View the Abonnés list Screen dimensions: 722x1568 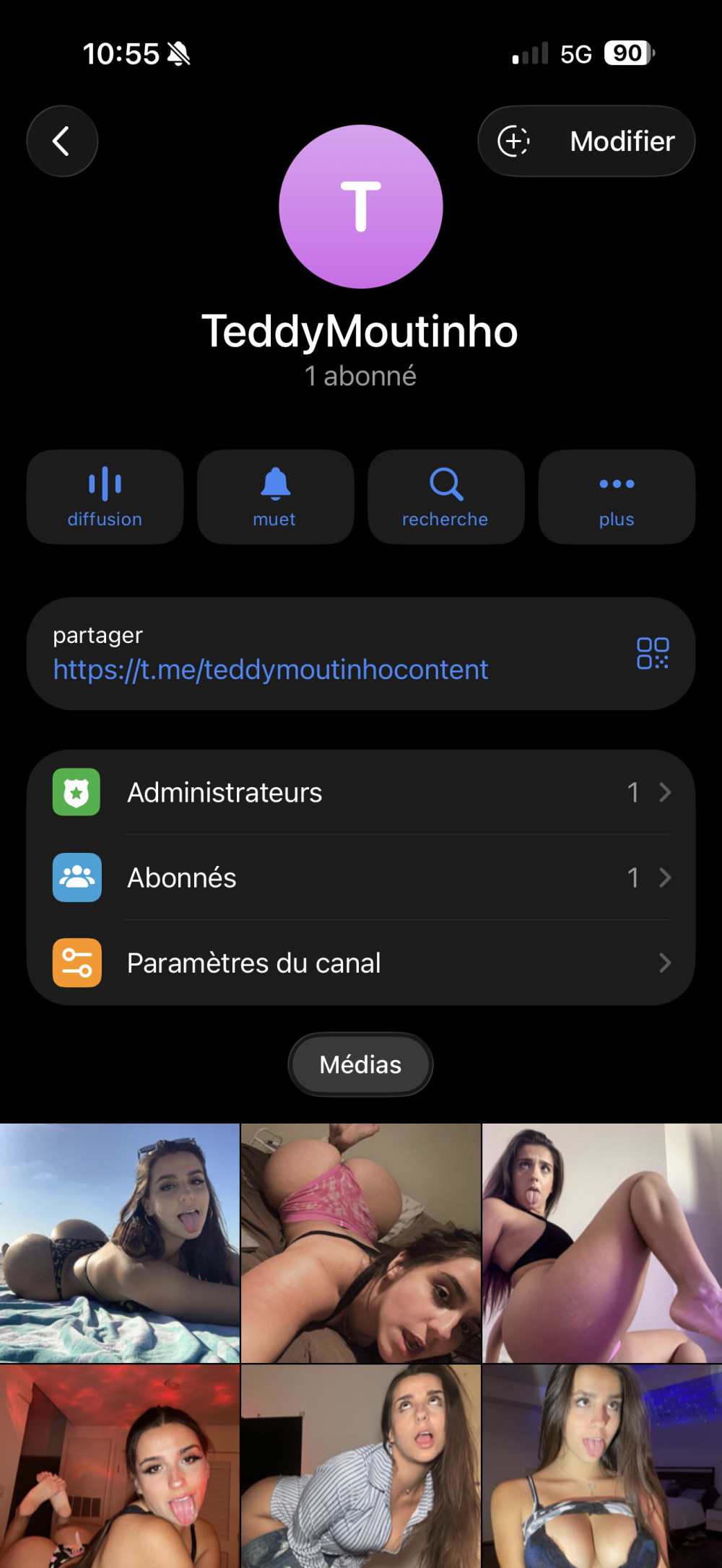pos(361,877)
